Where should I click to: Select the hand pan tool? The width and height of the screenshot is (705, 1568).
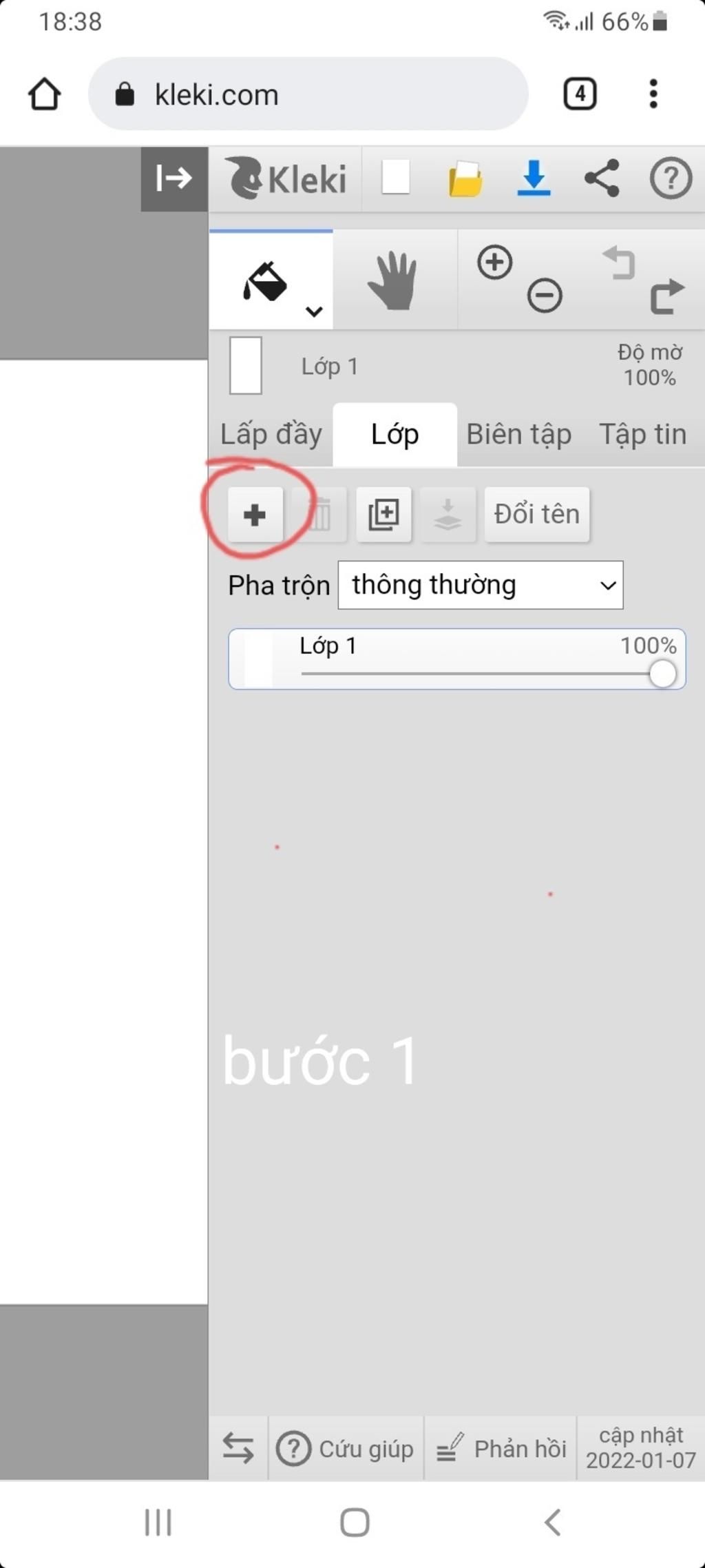[x=394, y=280]
